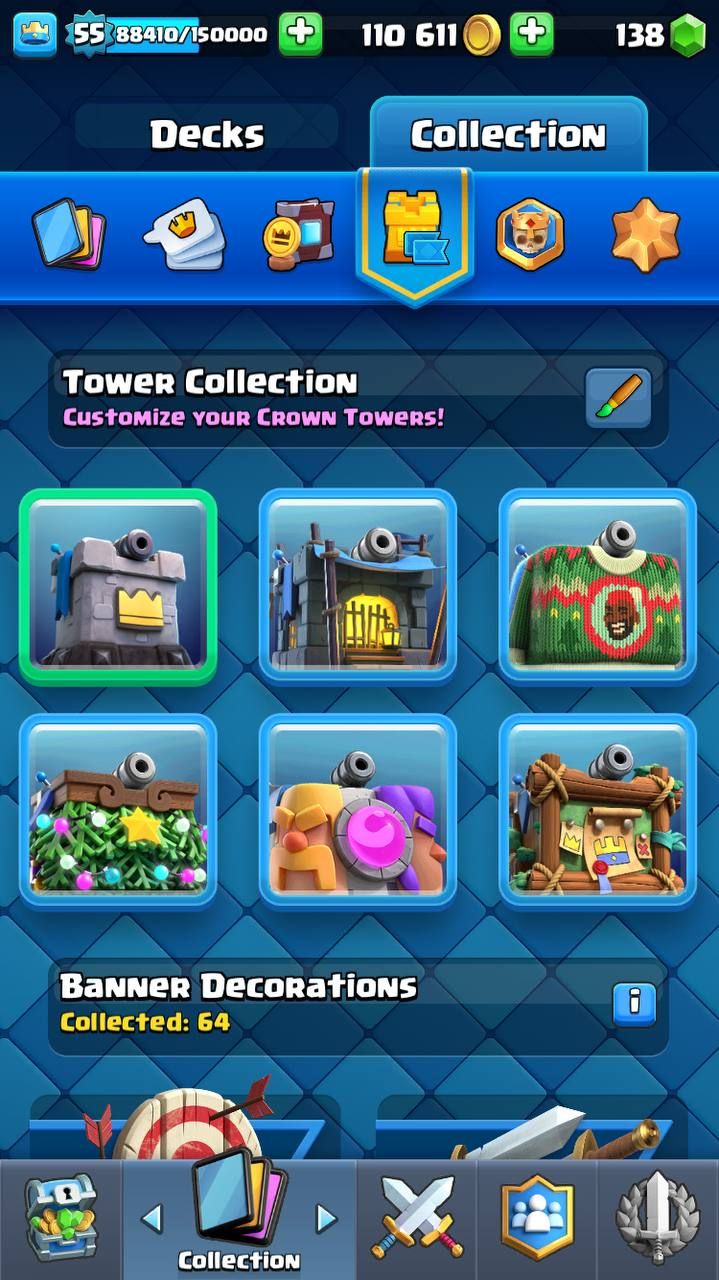Go to the Shop chest tab
Image resolution: width=719 pixels, height=1280 pixels.
[x=60, y=1220]
